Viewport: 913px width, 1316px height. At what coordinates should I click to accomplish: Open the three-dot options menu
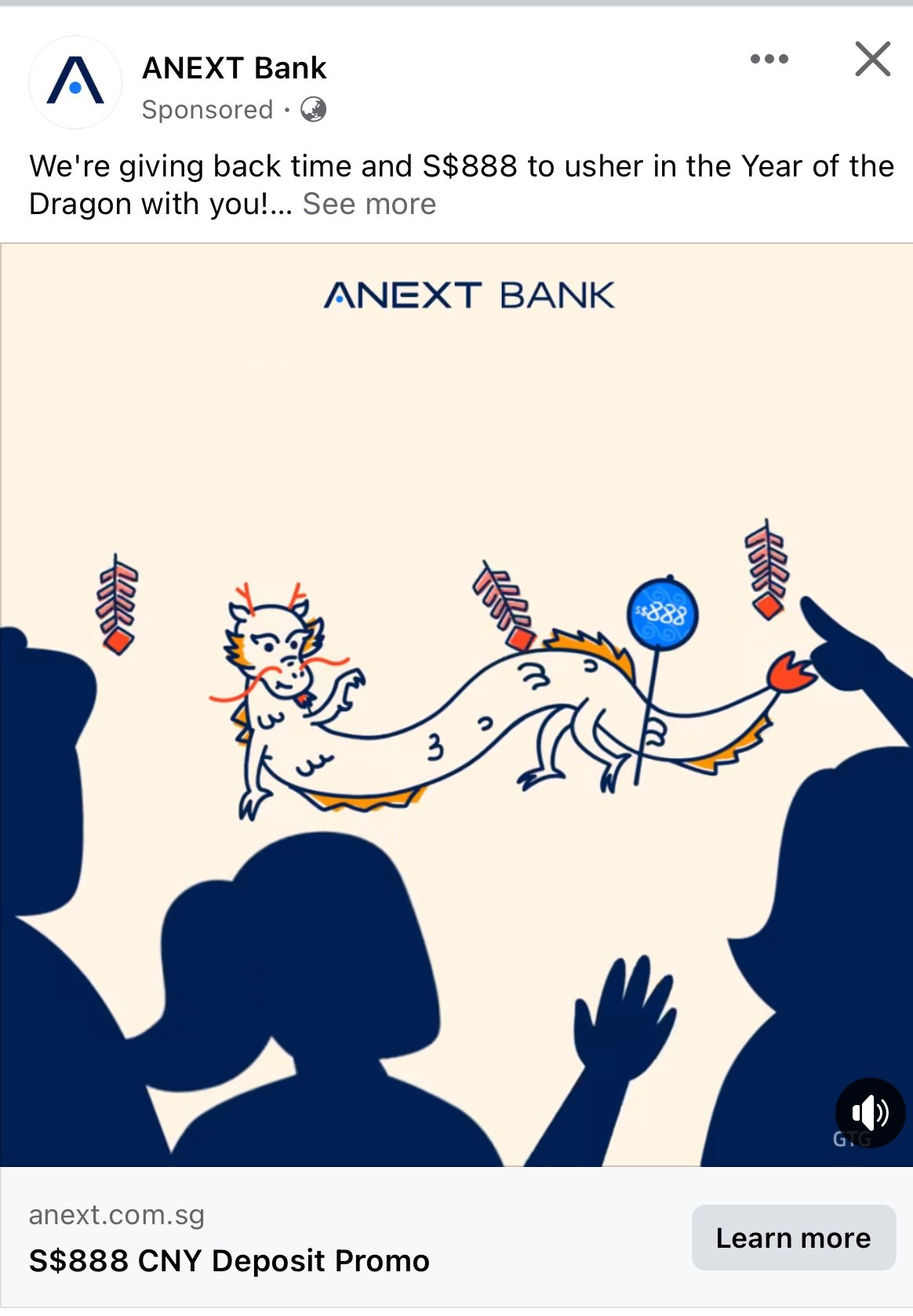tap(769, 59)
